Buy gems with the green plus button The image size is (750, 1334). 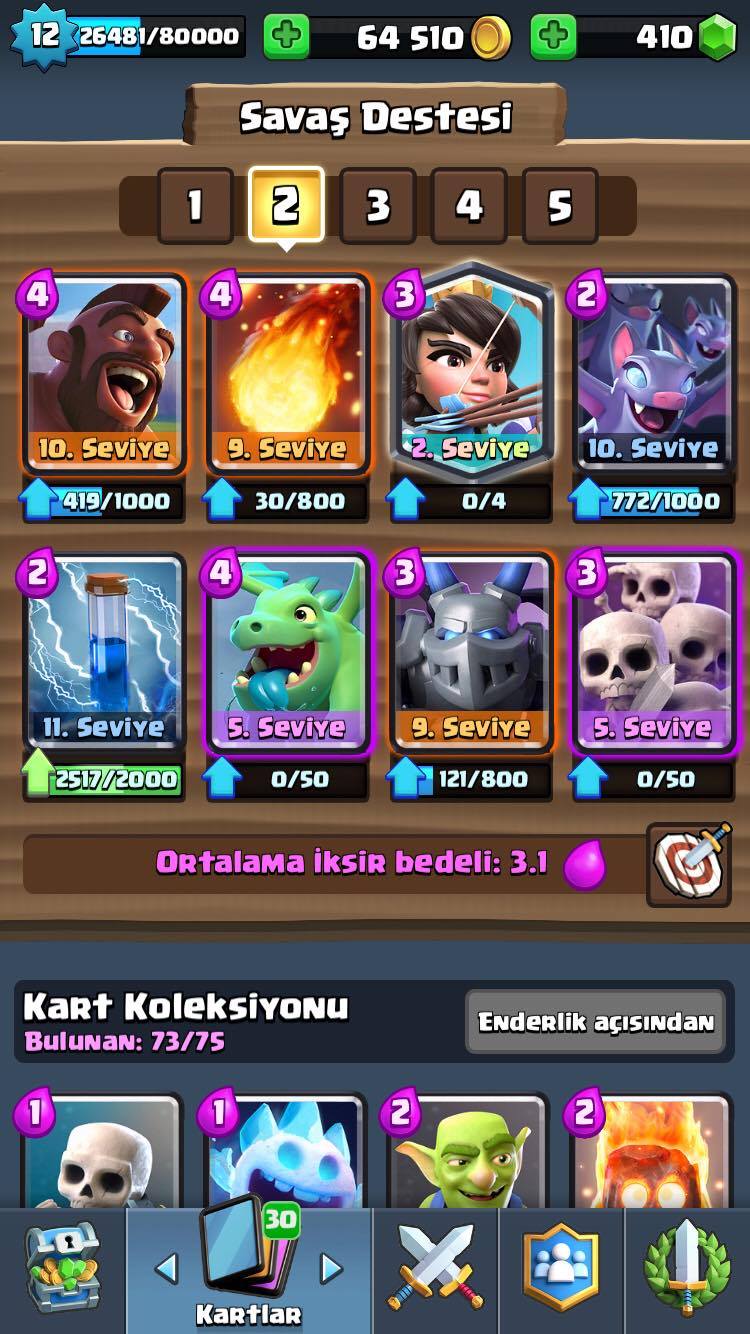point(553,38)
